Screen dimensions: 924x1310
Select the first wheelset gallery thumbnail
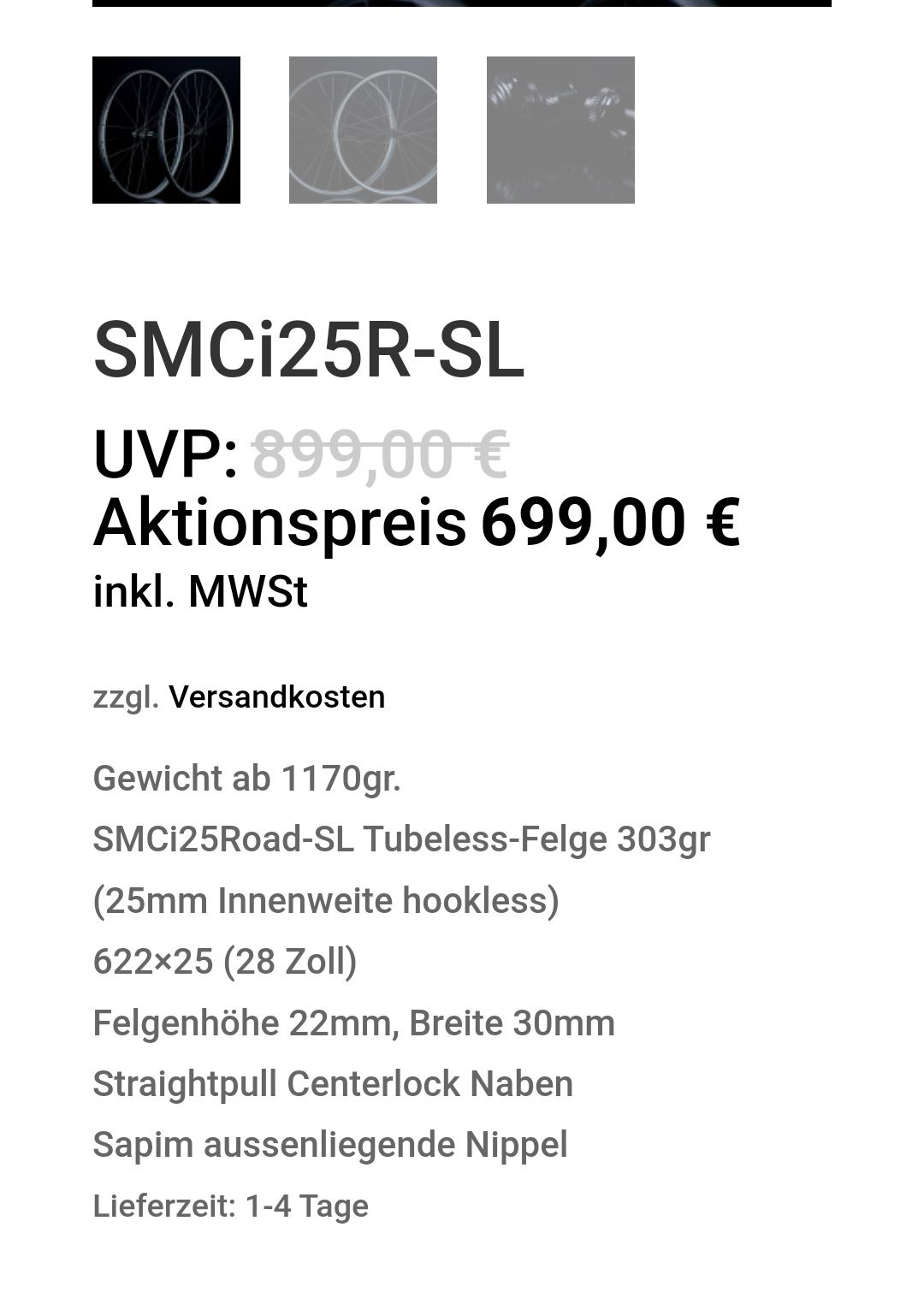[x=166, y=130]
